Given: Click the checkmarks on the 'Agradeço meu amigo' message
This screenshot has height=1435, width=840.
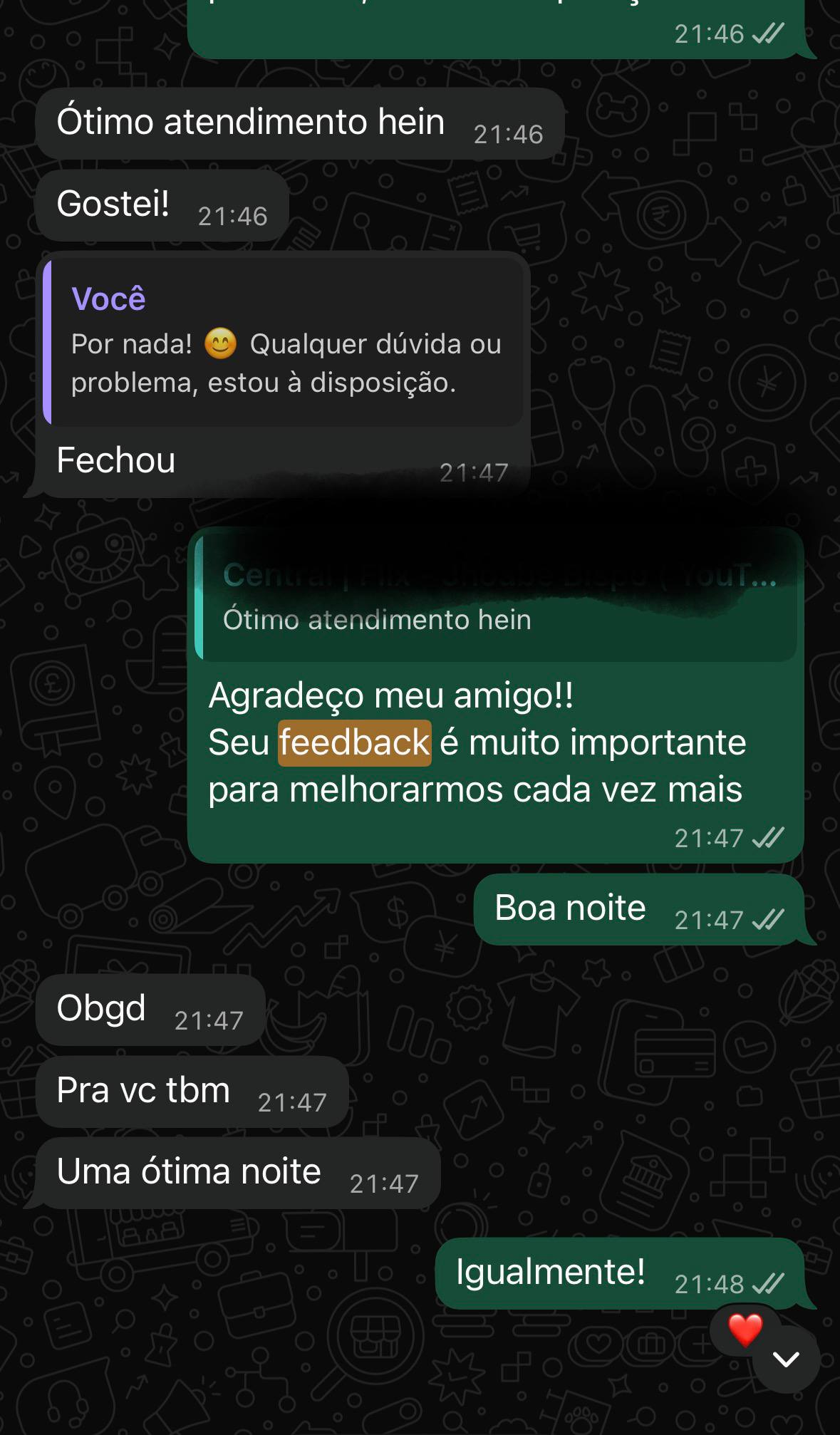Looking at the screenshot, I should pyautogui.click(x=767, y=839).
